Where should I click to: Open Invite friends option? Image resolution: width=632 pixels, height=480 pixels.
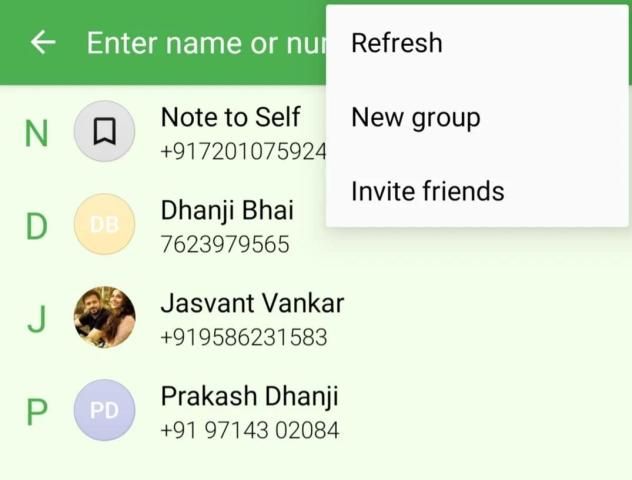point(428,191)
